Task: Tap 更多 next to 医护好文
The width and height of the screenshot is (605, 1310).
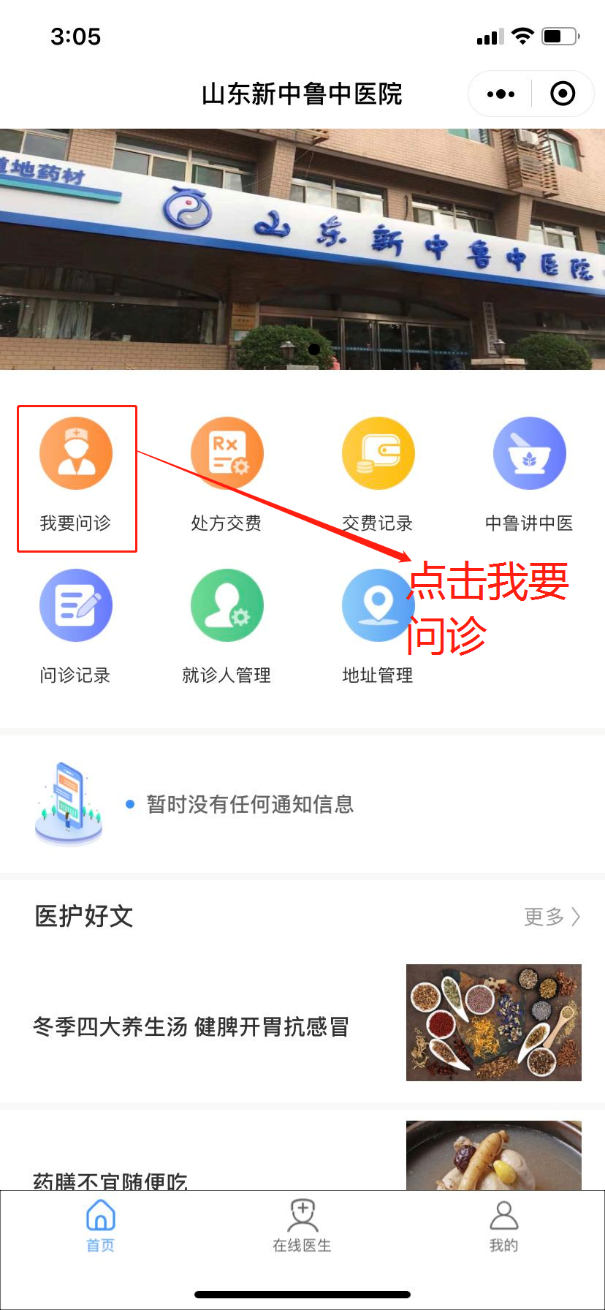Action: click(551, 916)
